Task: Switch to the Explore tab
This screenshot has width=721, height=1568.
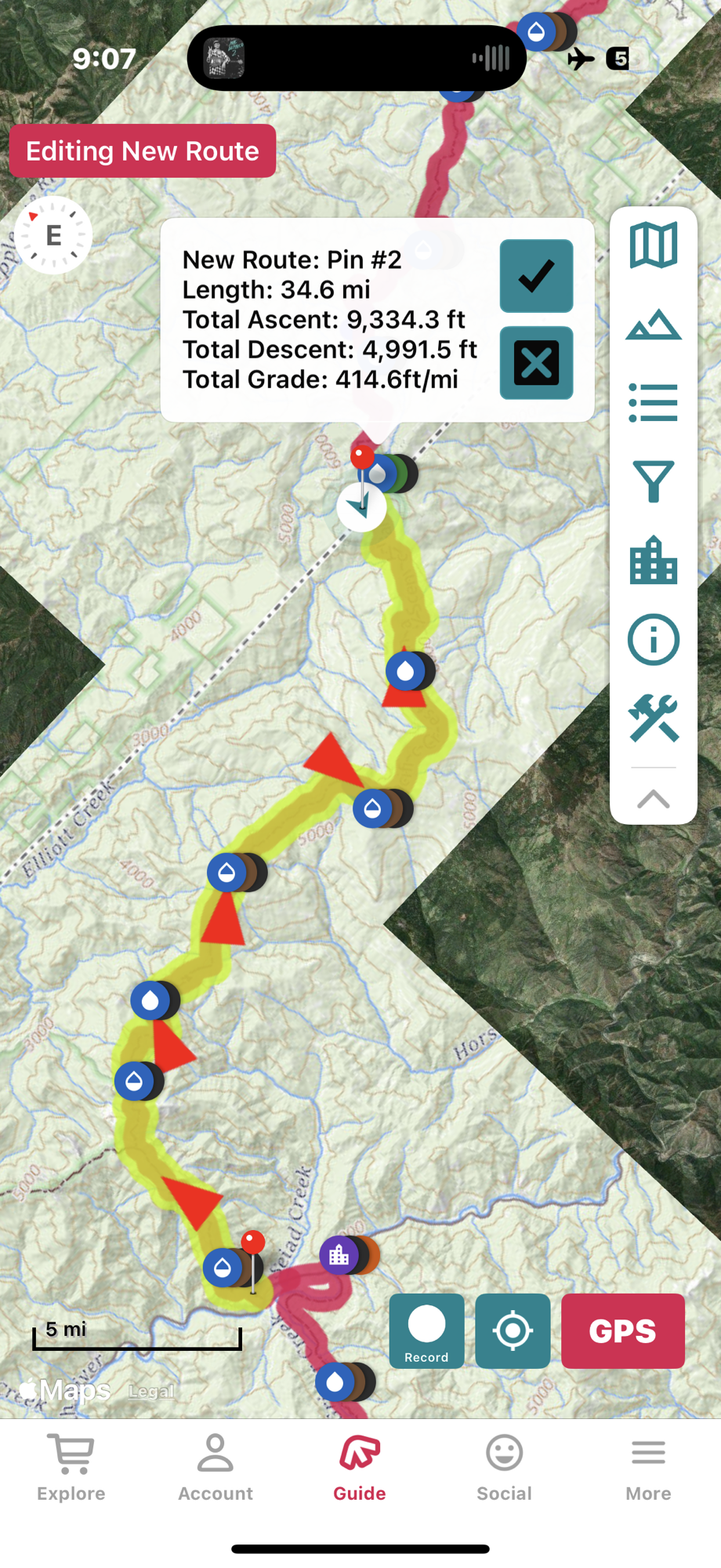Action: click(71, 1468)
